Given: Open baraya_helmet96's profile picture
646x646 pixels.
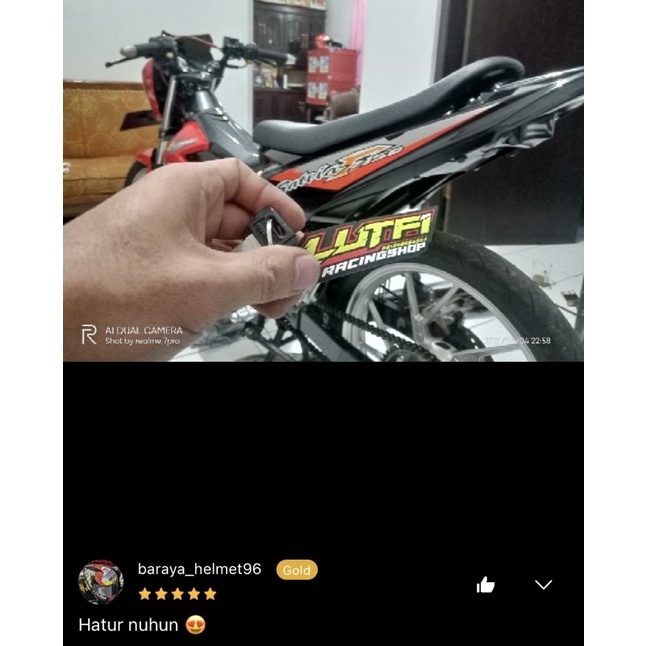Looking at the screenshot, I should (x=101, y=582).
